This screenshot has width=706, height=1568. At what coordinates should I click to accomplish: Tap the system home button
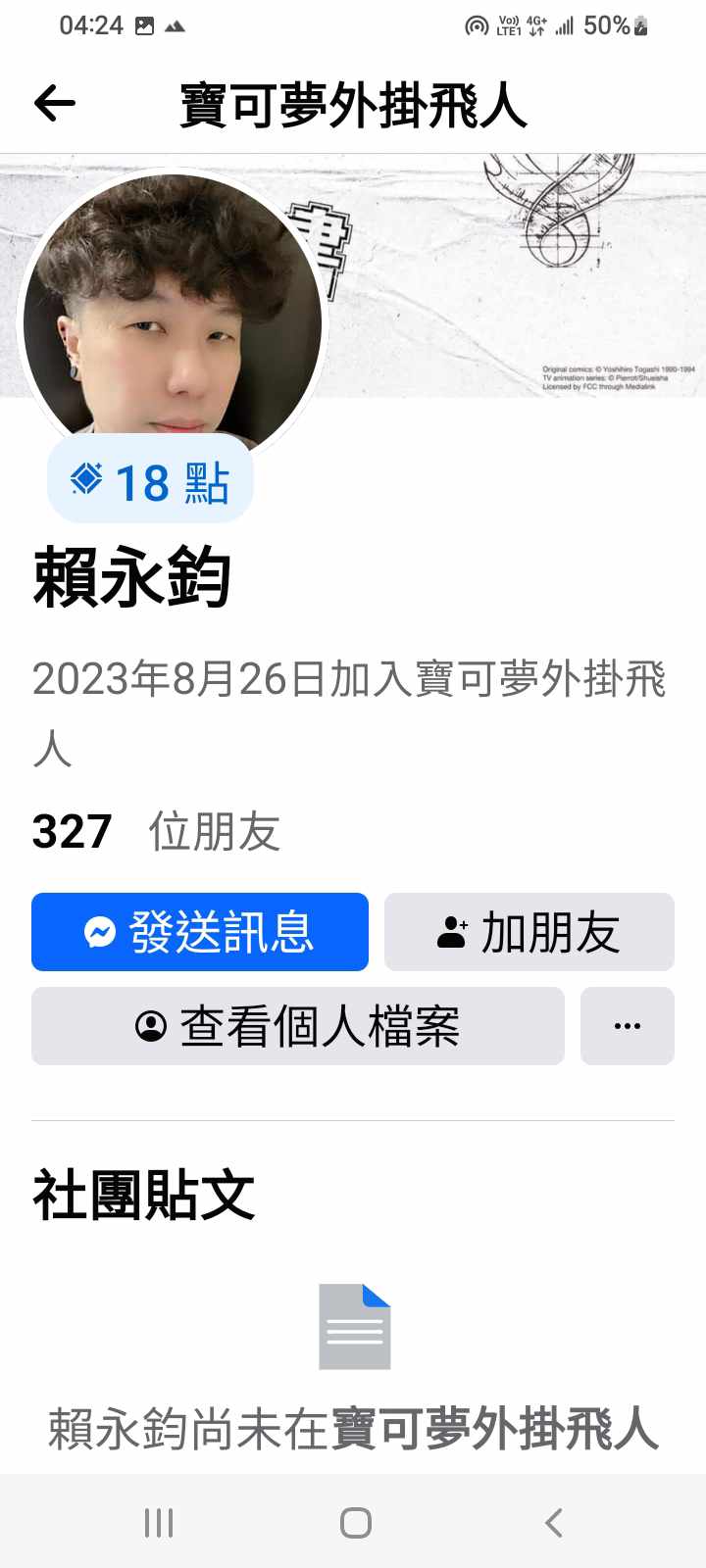coord(355,1522)
